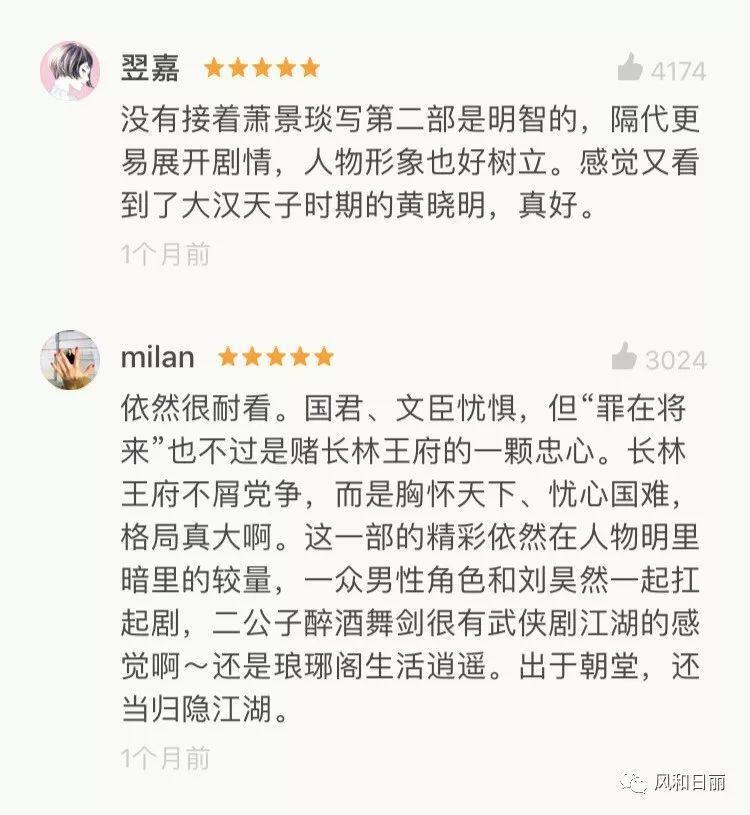Open milan's review about 长林王府
Viewport: 750px width, 815px height.
408,561
